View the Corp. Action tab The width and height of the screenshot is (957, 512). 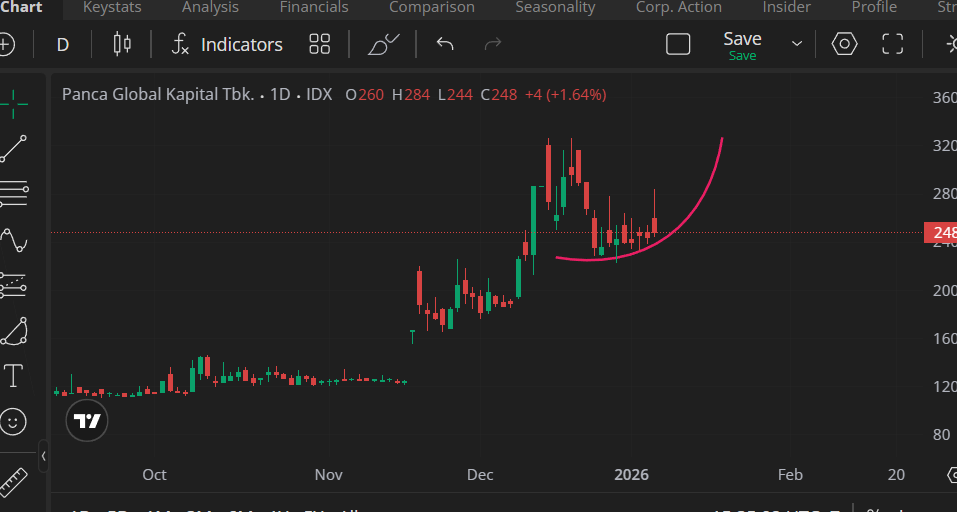679,8
